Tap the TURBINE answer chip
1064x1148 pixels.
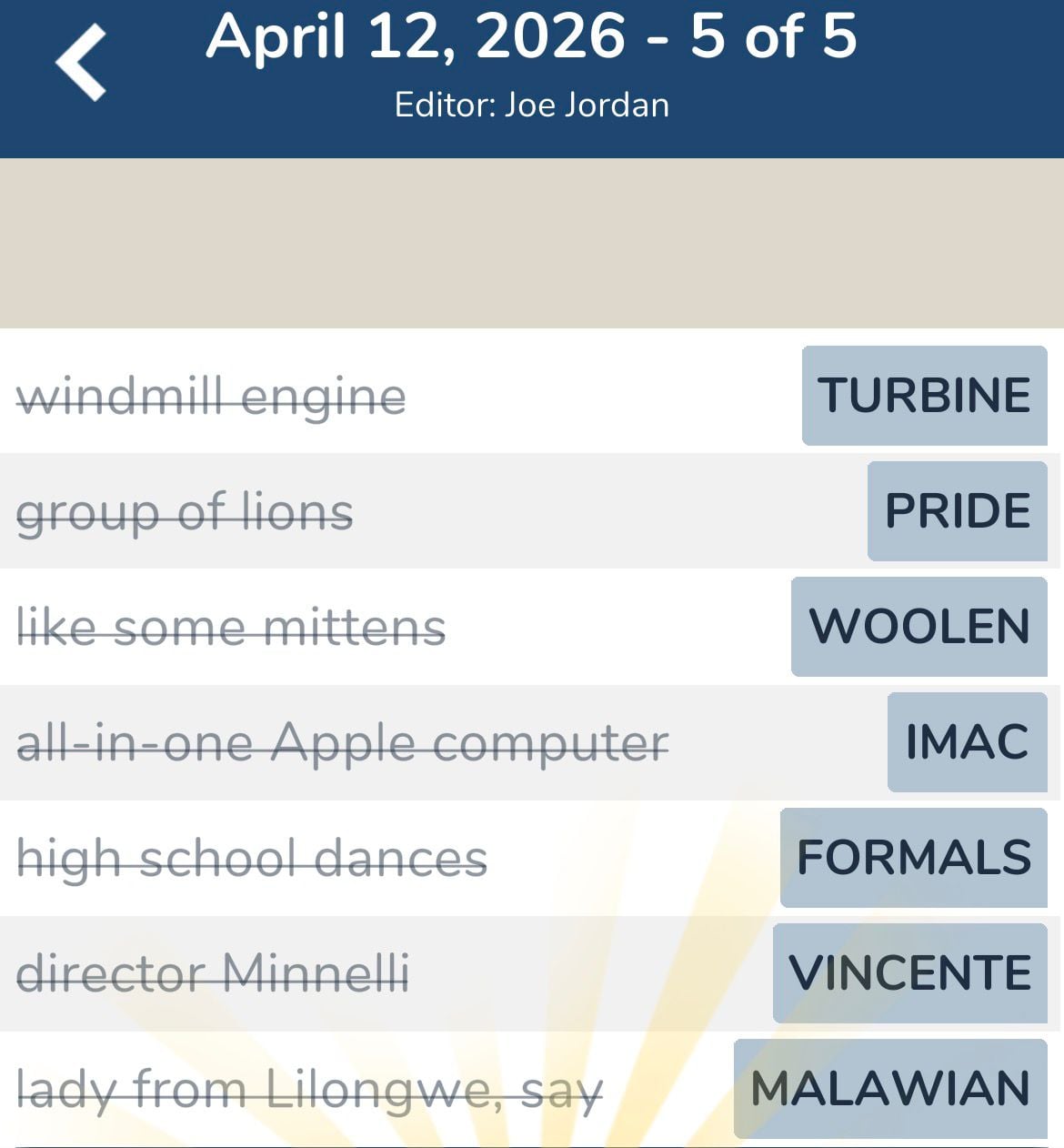coord(924,395)
